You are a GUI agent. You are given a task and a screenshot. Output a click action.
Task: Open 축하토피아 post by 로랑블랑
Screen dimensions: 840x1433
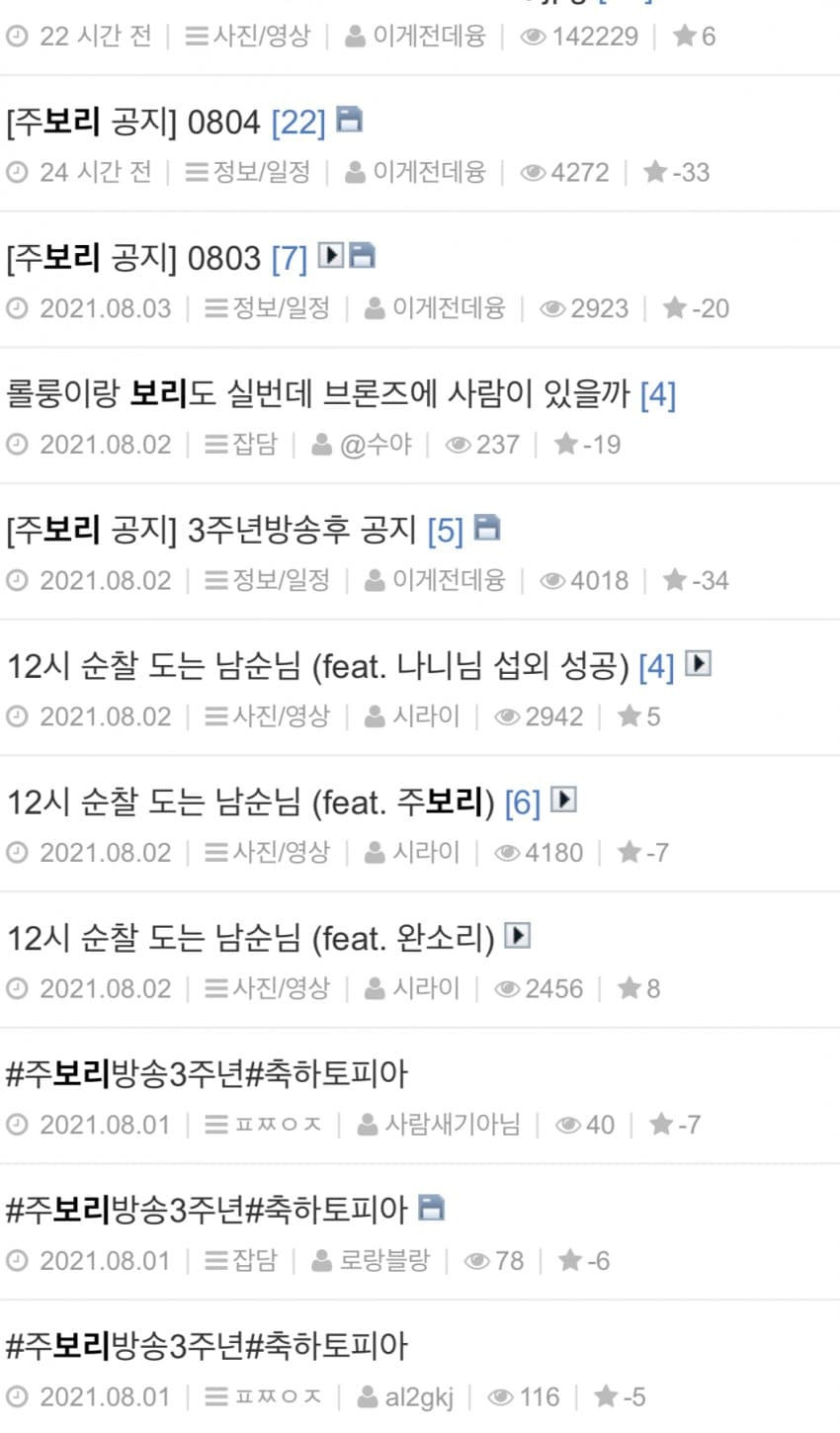pos(207,1210)
